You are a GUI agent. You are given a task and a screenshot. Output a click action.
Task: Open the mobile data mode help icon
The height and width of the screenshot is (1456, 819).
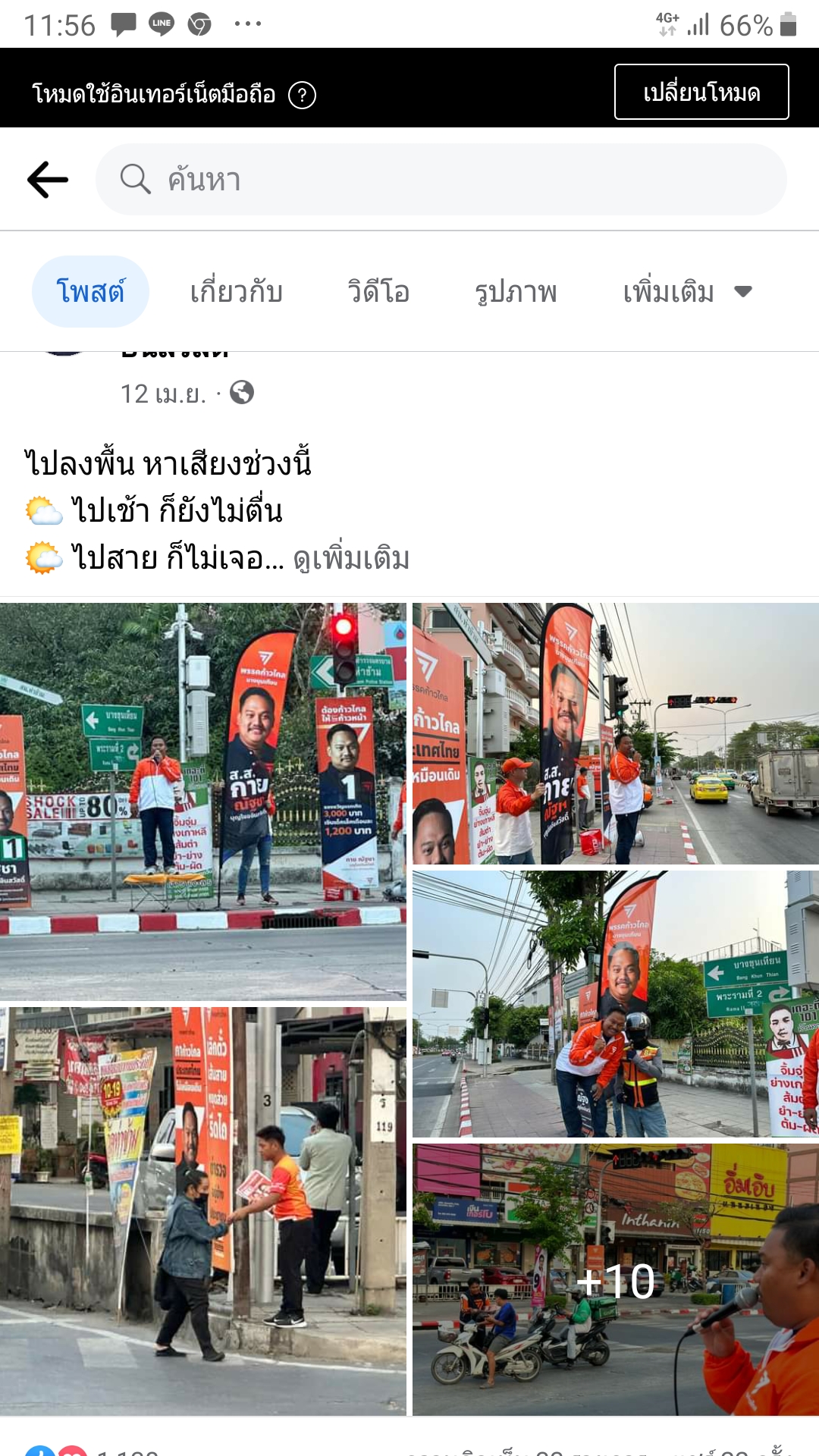click(x=302, y=96)
